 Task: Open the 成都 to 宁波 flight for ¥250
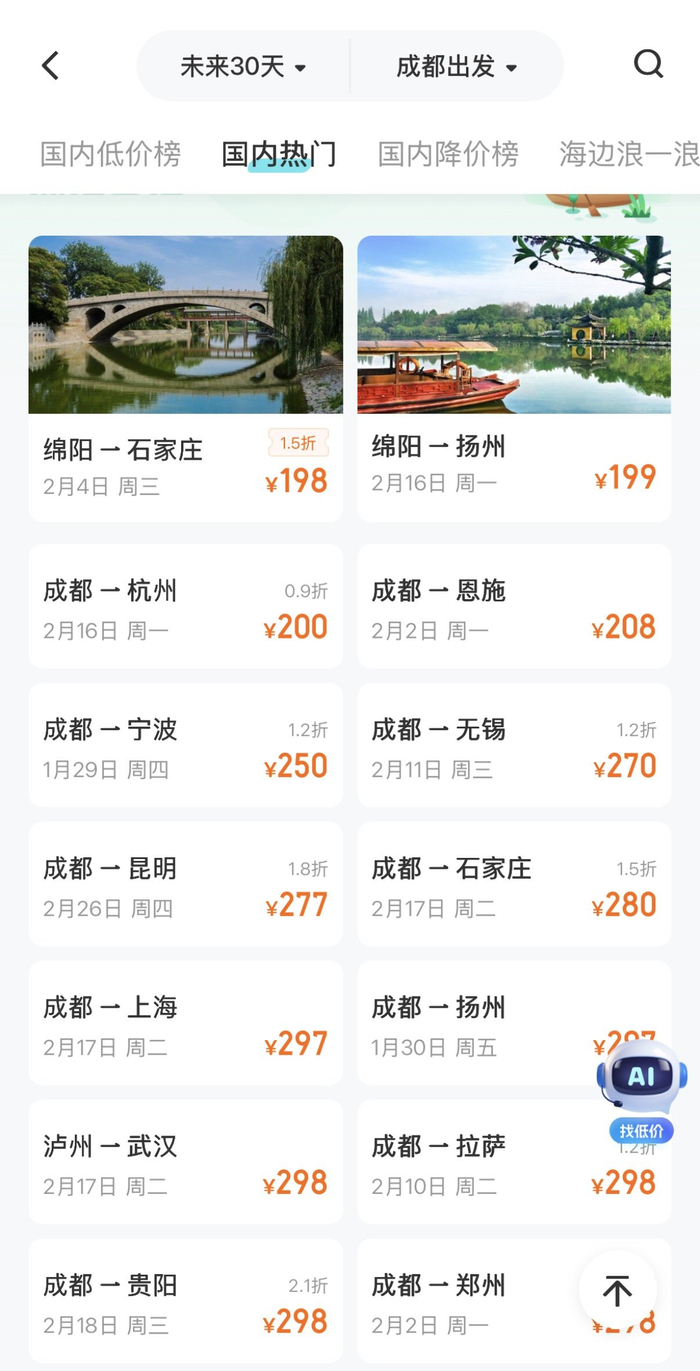[x=185, y=746]
